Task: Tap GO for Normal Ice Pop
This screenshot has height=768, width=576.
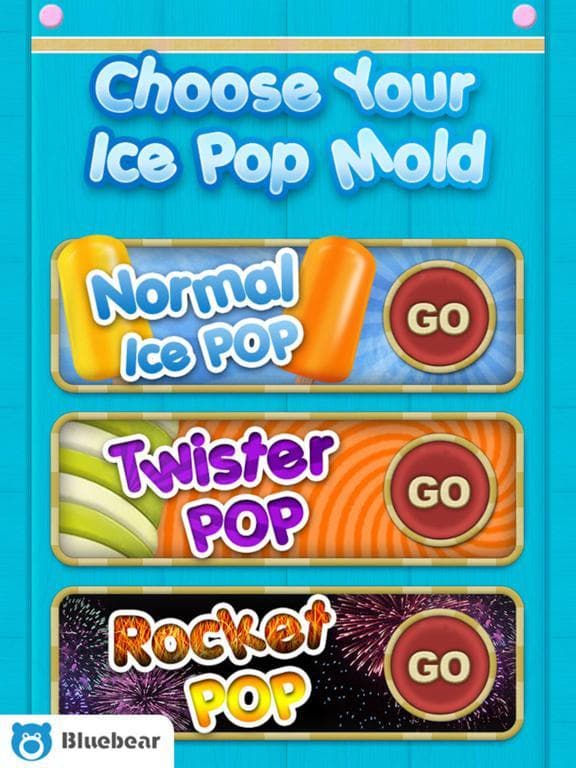Action: coord(439,317)
